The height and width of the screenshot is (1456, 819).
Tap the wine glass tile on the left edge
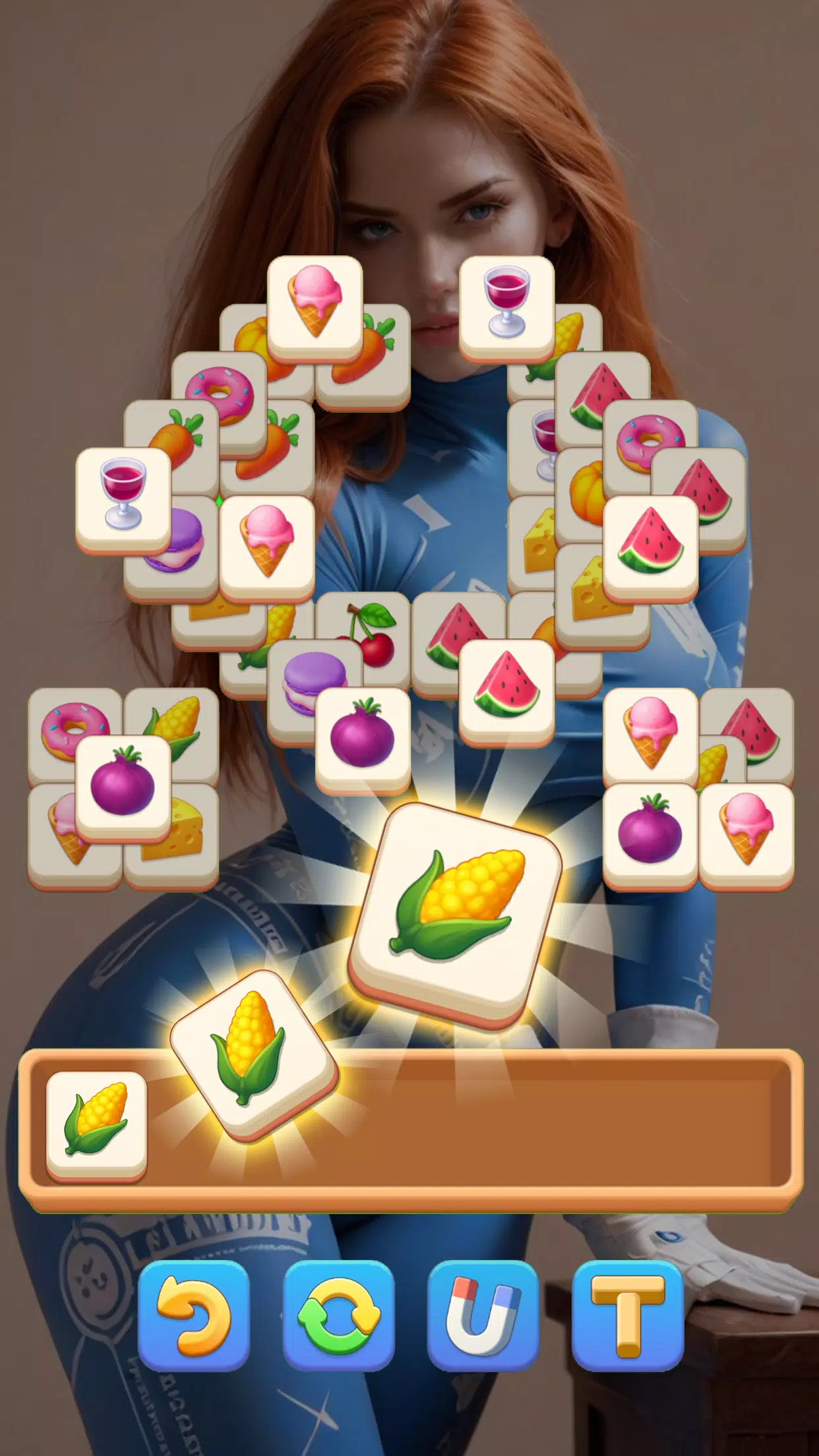(x=122, y=499)
